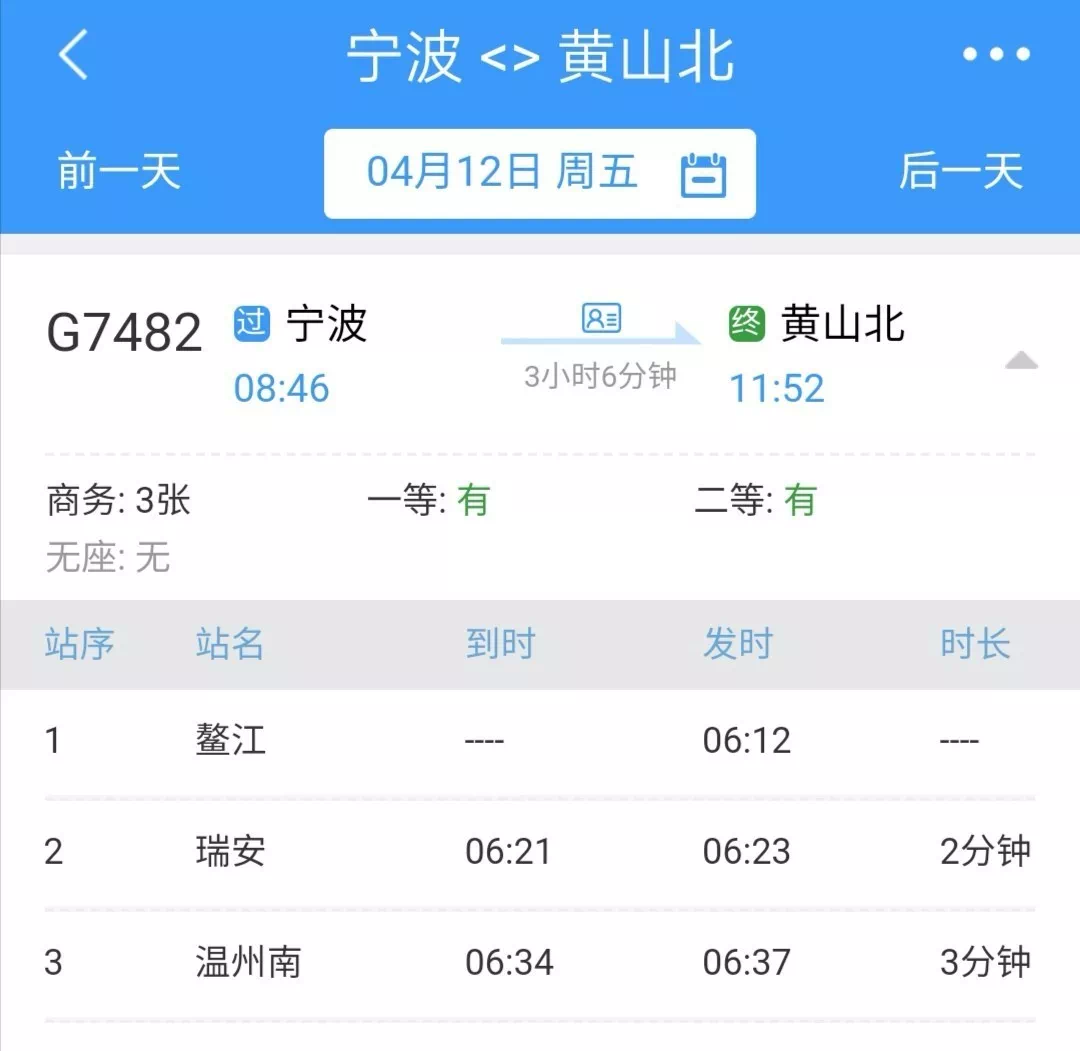Go to the previous day (前一天)
Screen dimensions: 1080x1051
[119, 172]
